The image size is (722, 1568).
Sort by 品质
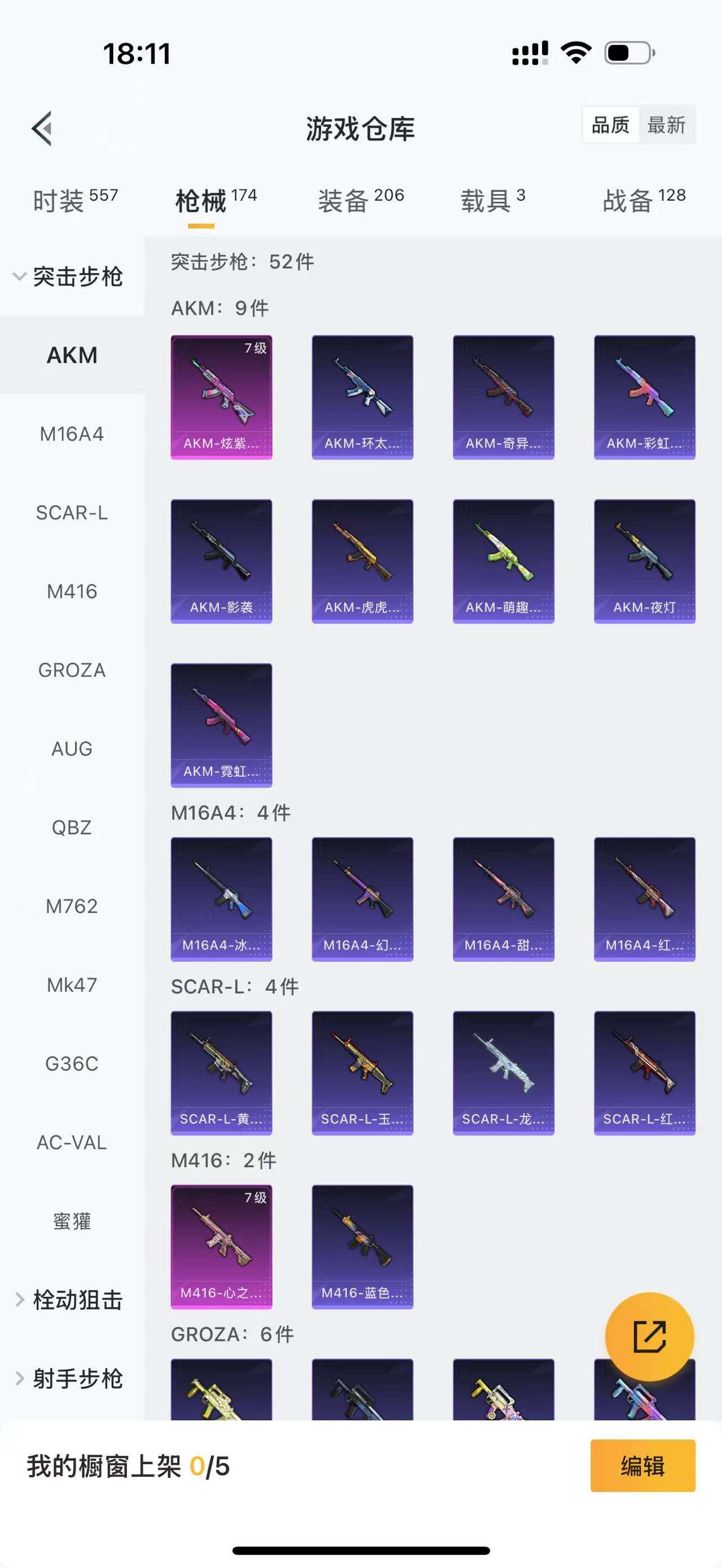click(x=610, y=125)
